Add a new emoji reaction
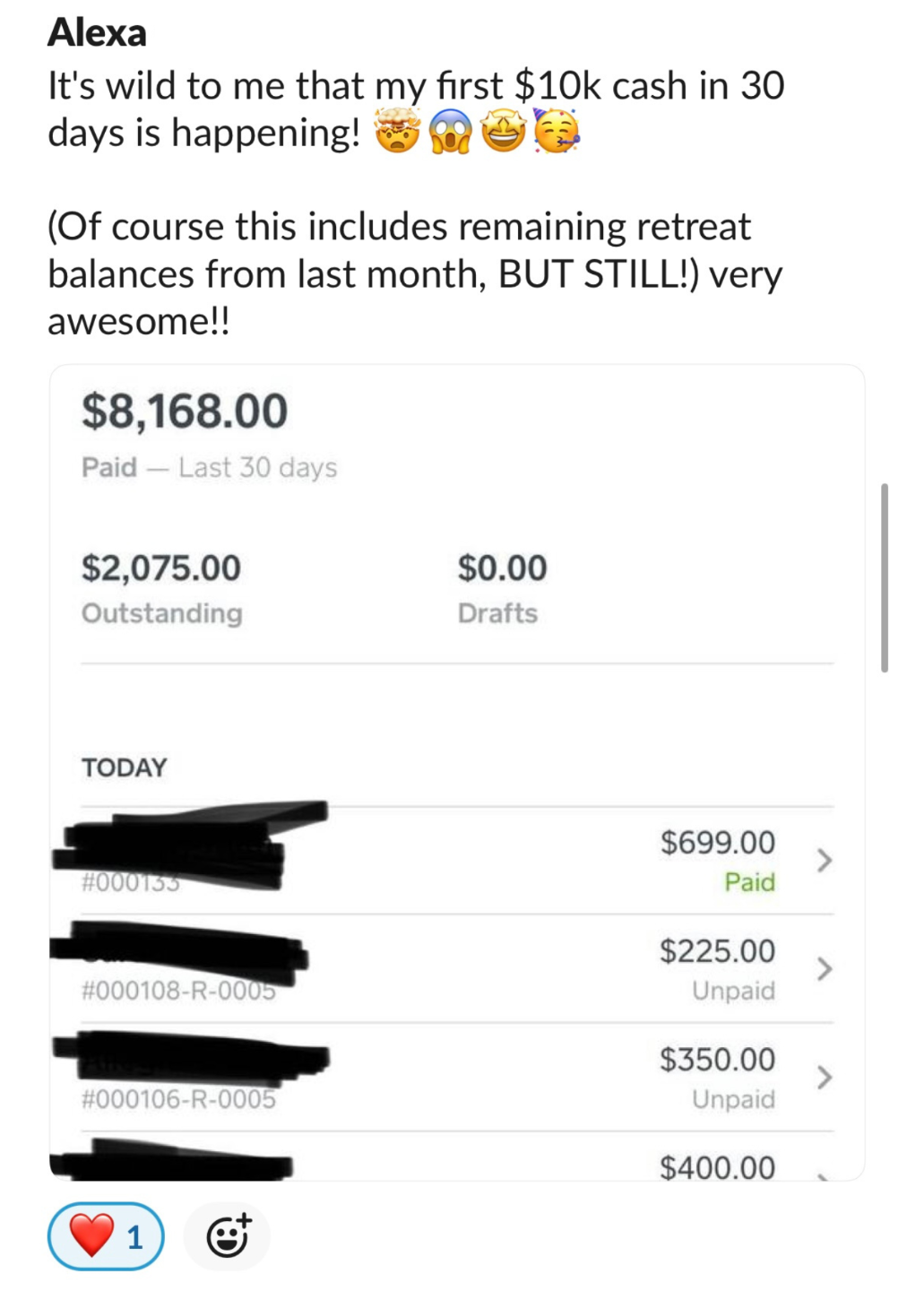The image size is (924, 1291). [x=227, y=1236]
